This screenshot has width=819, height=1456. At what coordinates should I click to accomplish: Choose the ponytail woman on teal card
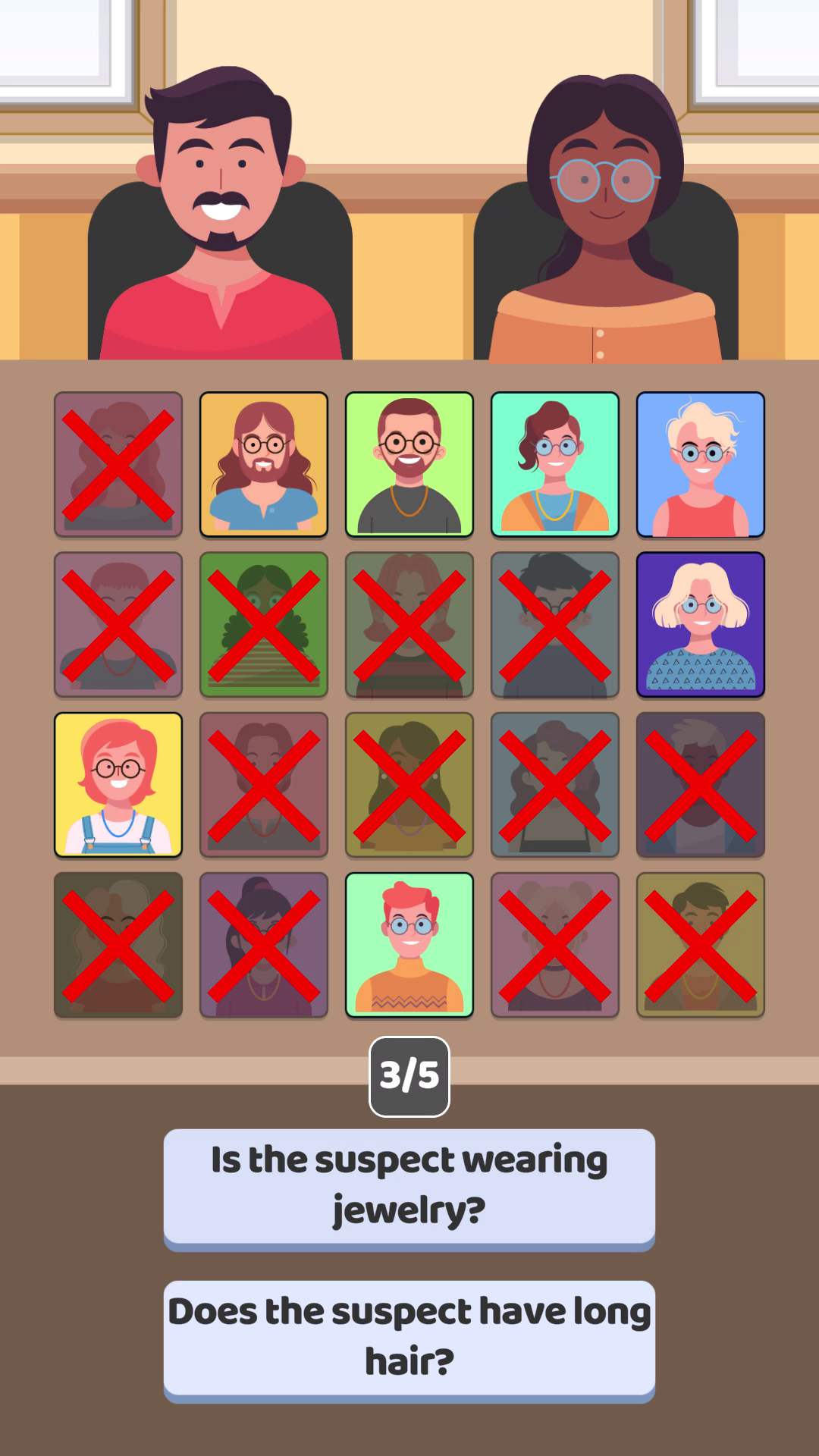click(x=555, y=464)
